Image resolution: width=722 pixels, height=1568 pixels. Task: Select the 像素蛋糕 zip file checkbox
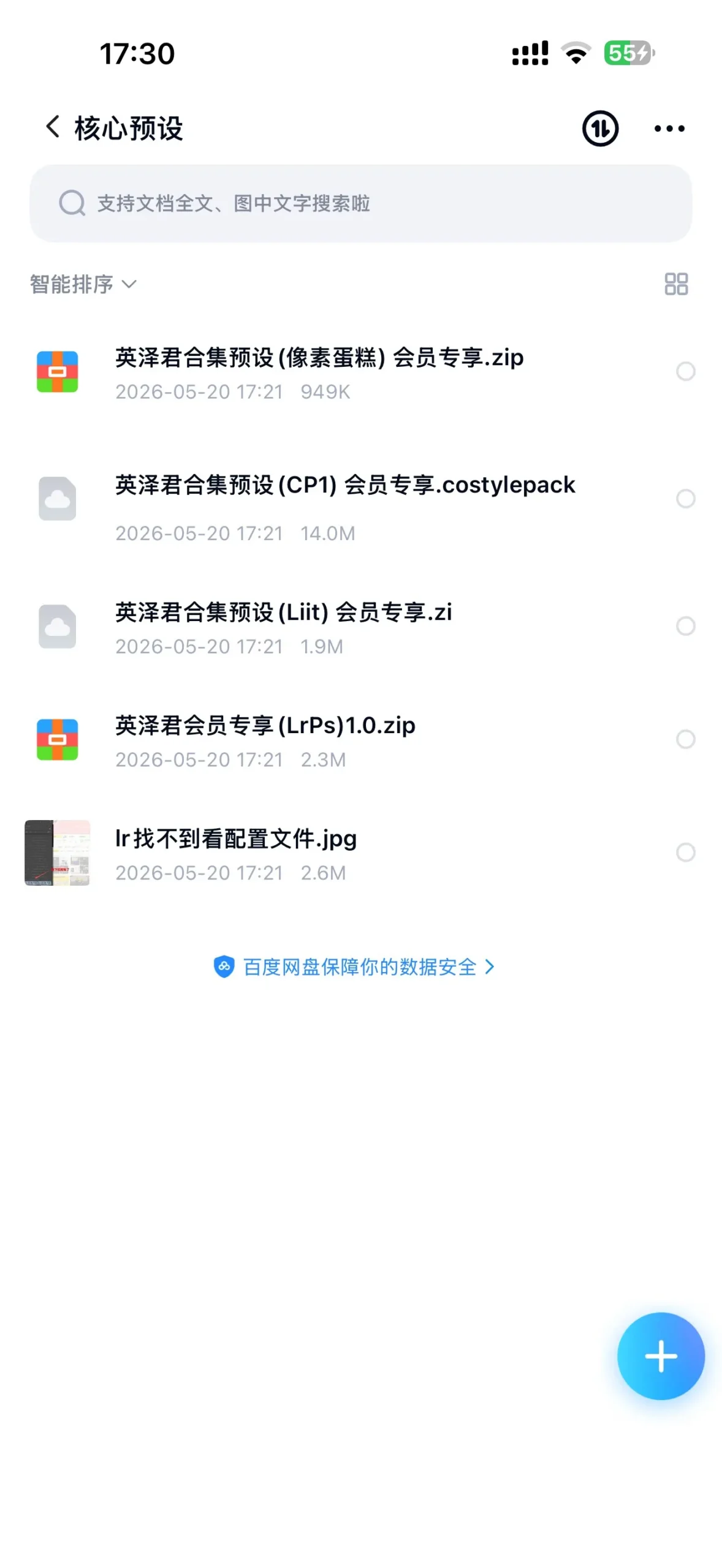coord(685,371)
